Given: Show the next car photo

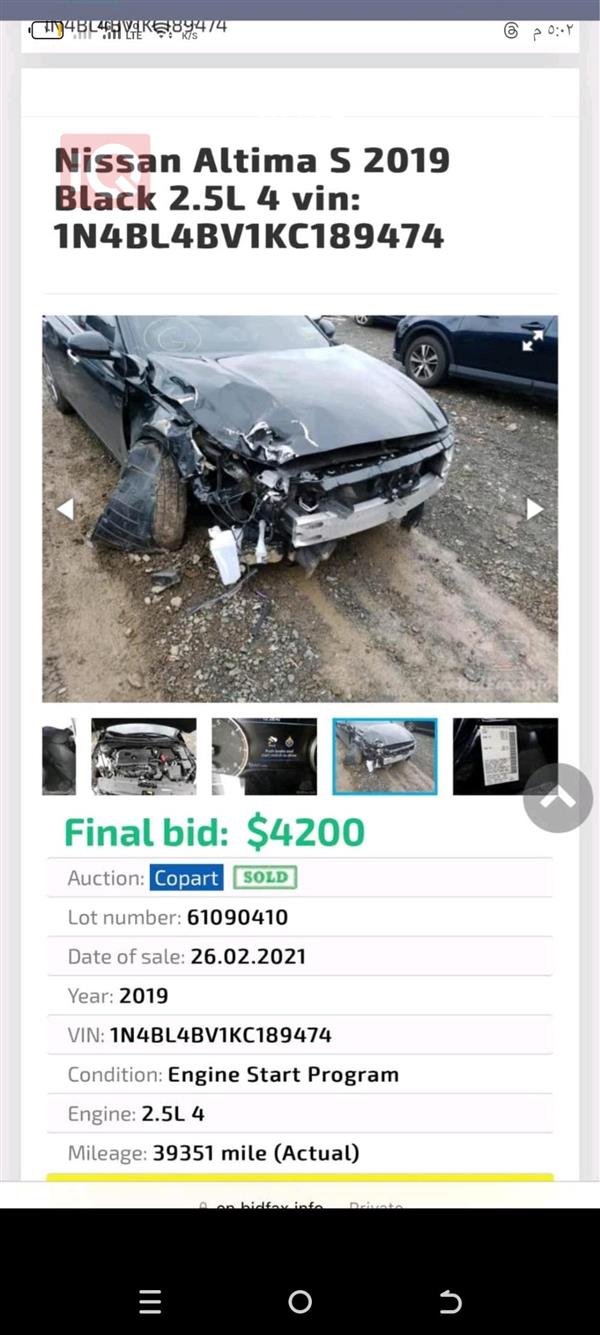Looking at the screenshot, I should [535, 510].
